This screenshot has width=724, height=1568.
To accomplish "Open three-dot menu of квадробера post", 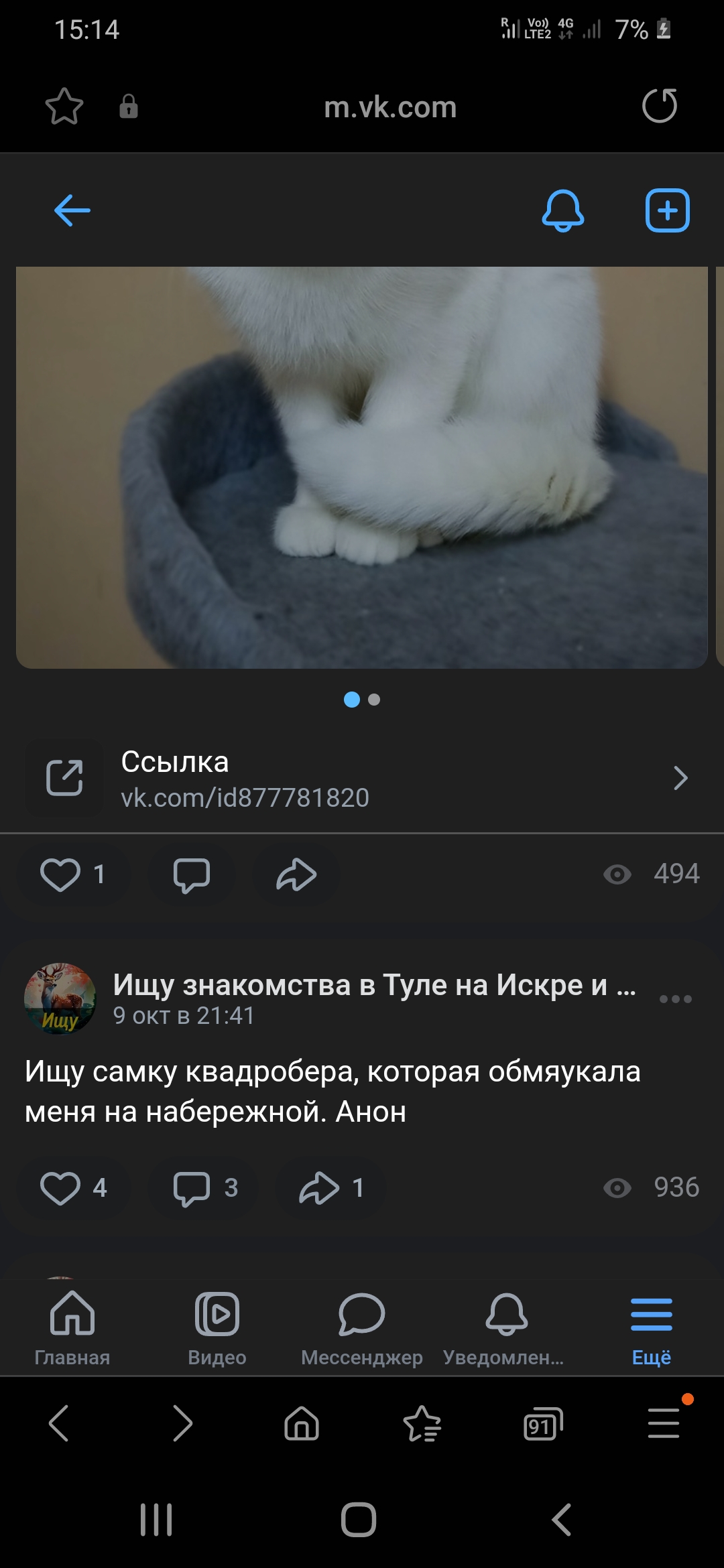I will (x=675, y=998).
